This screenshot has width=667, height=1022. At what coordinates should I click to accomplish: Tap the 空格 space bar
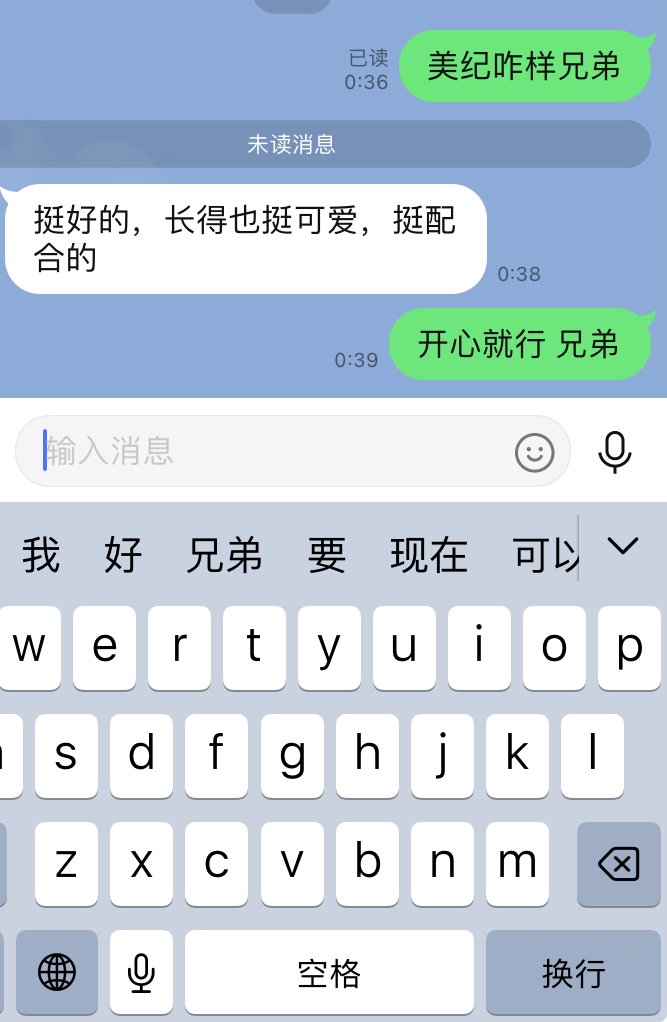coord(329,972)
